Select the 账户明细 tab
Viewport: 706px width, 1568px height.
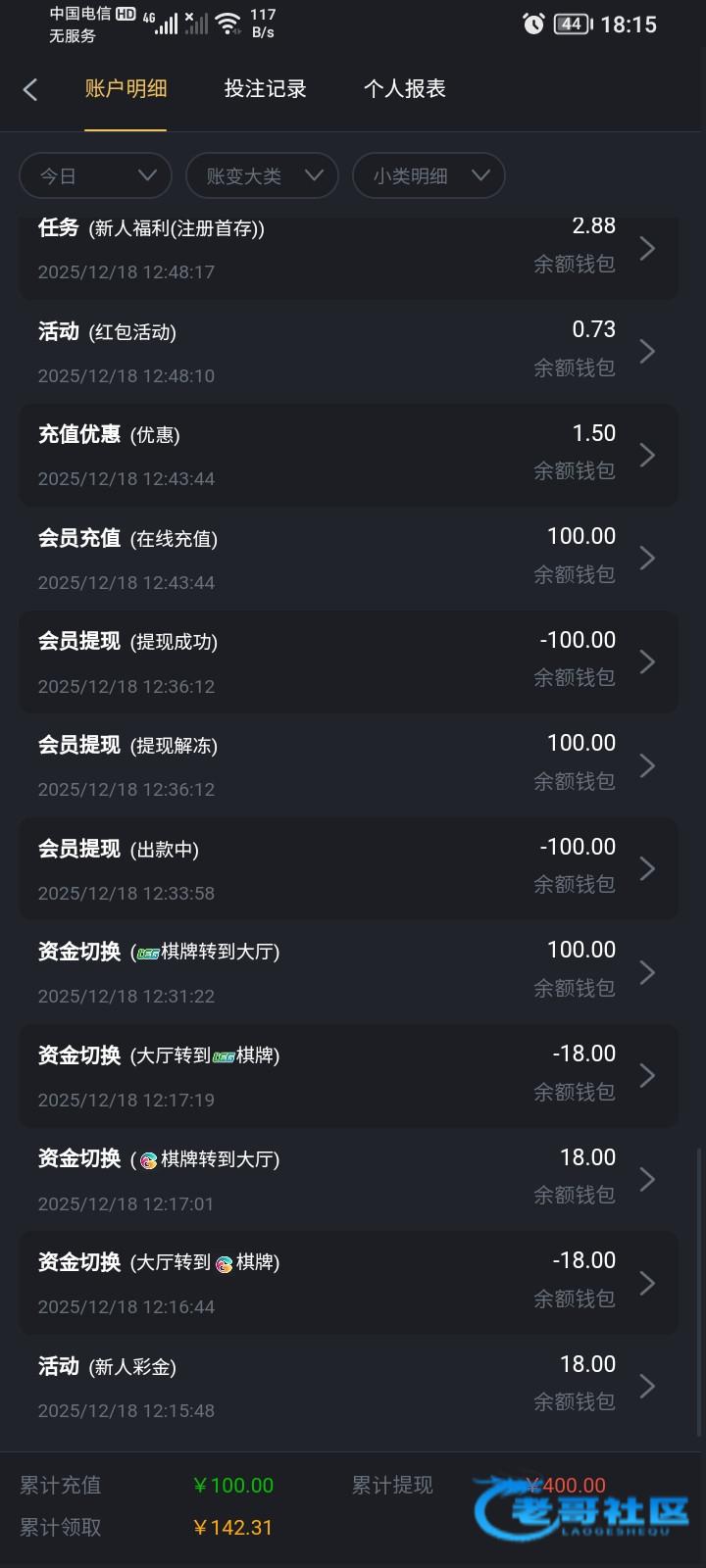pyautogui.click(x=126, y=89)
